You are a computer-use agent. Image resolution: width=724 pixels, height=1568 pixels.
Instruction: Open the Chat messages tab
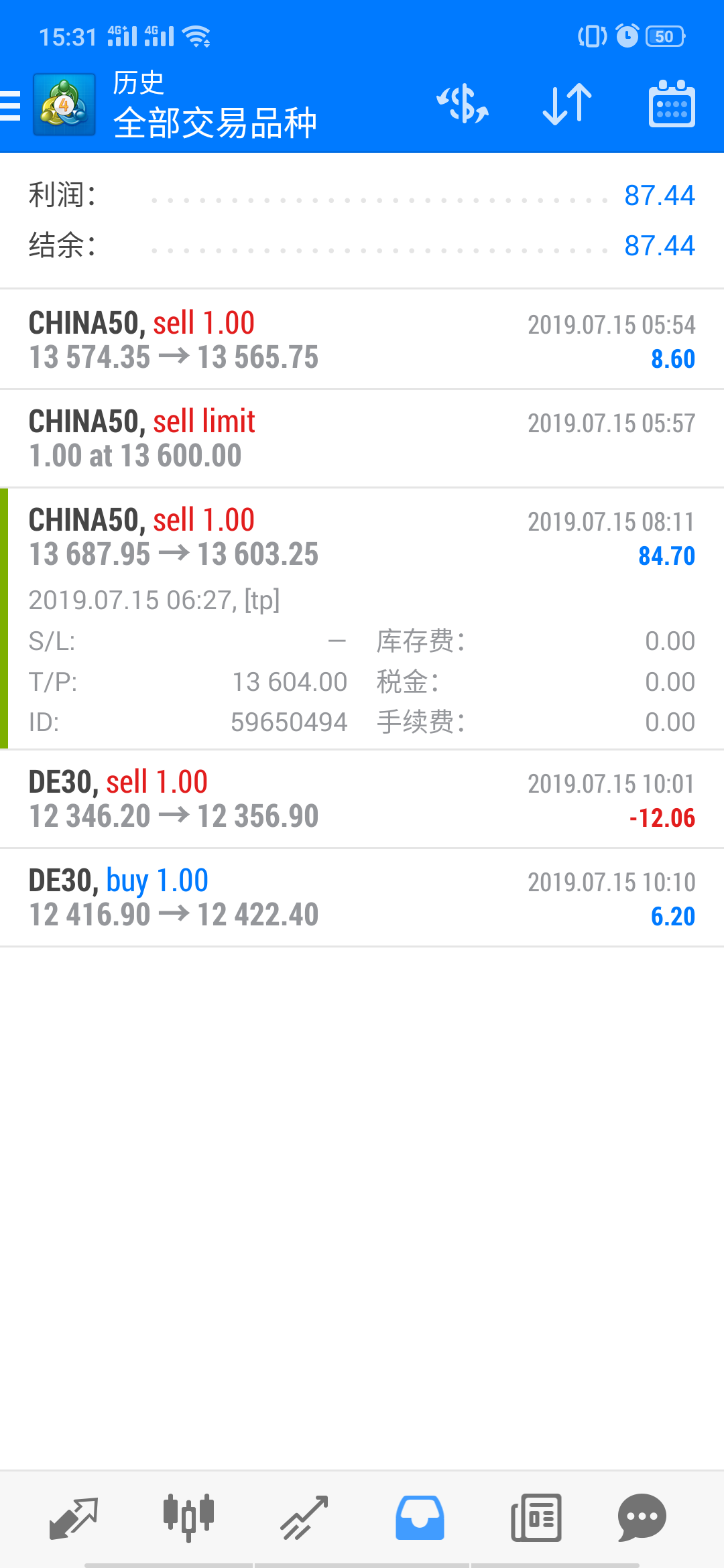[642, 1518]
